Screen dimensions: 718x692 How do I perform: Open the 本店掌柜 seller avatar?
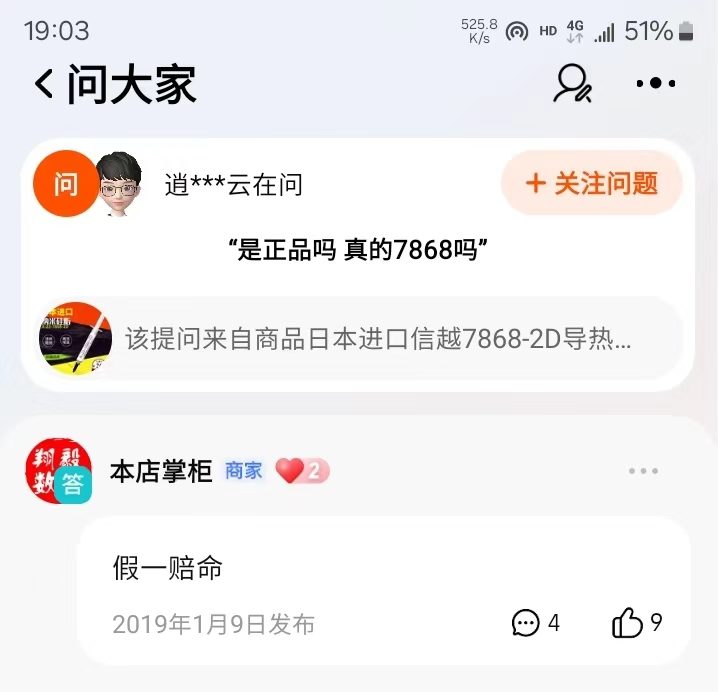(x=59, y=471)
